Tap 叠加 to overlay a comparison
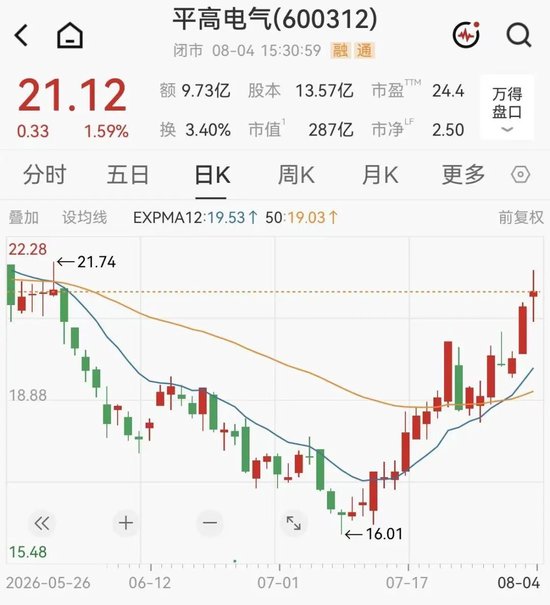The image size is (550, 605). tap(24, 218)
